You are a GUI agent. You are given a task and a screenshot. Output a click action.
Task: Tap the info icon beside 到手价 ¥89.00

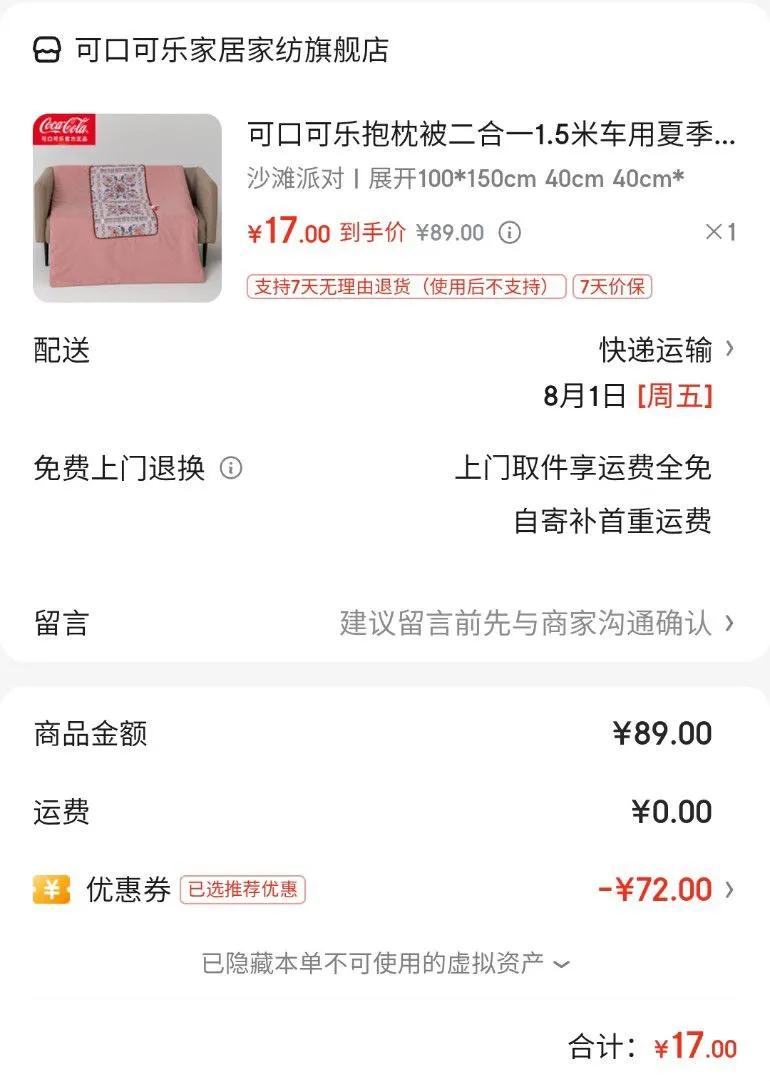click(509, 232)
